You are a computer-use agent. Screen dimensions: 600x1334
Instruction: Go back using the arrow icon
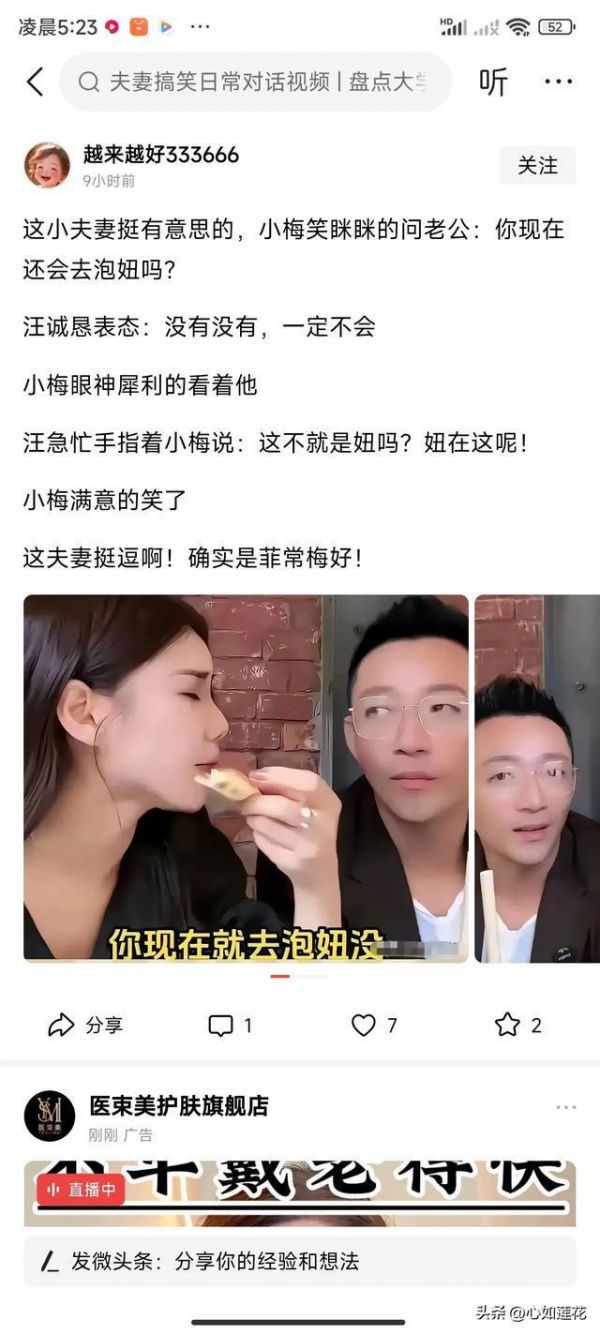(x=35, y=82)
